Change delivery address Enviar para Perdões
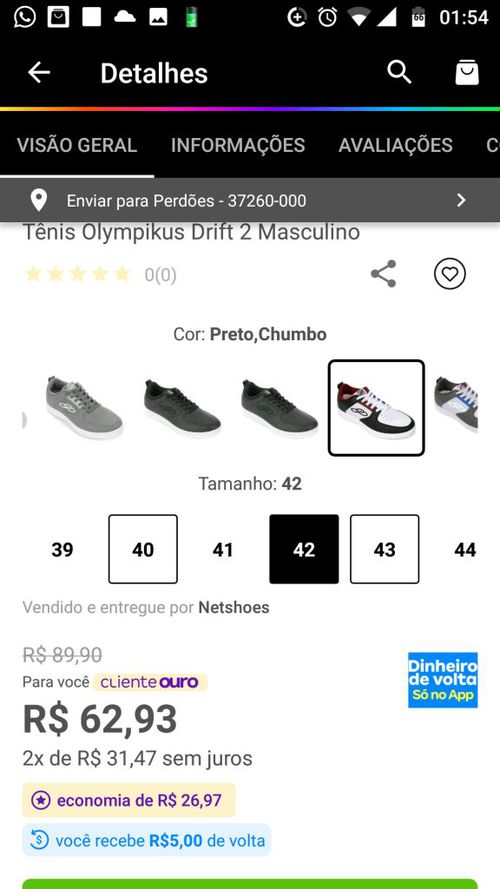500x889 pixels. click(250, 200)
